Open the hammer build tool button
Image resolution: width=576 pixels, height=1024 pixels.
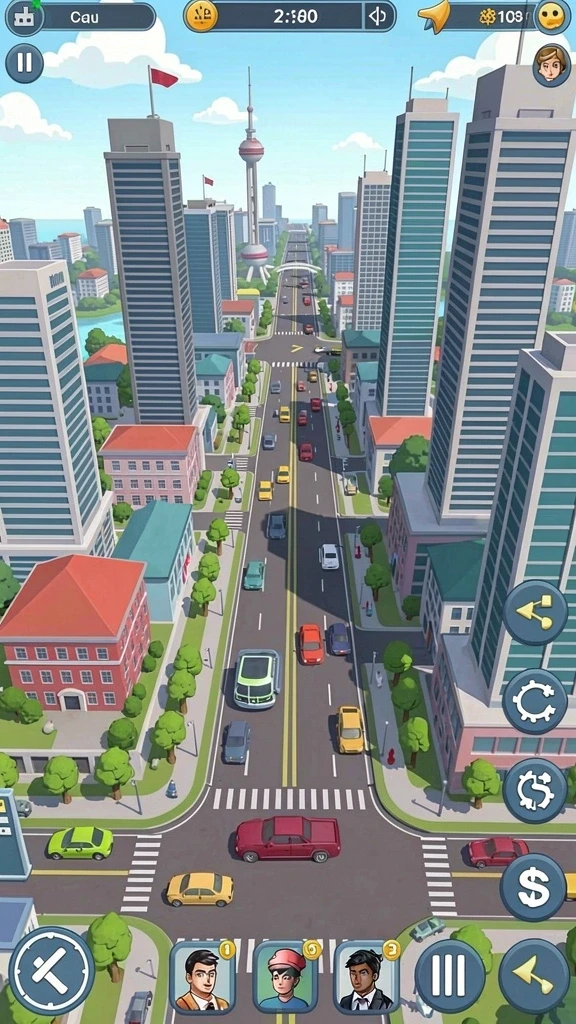52,970
